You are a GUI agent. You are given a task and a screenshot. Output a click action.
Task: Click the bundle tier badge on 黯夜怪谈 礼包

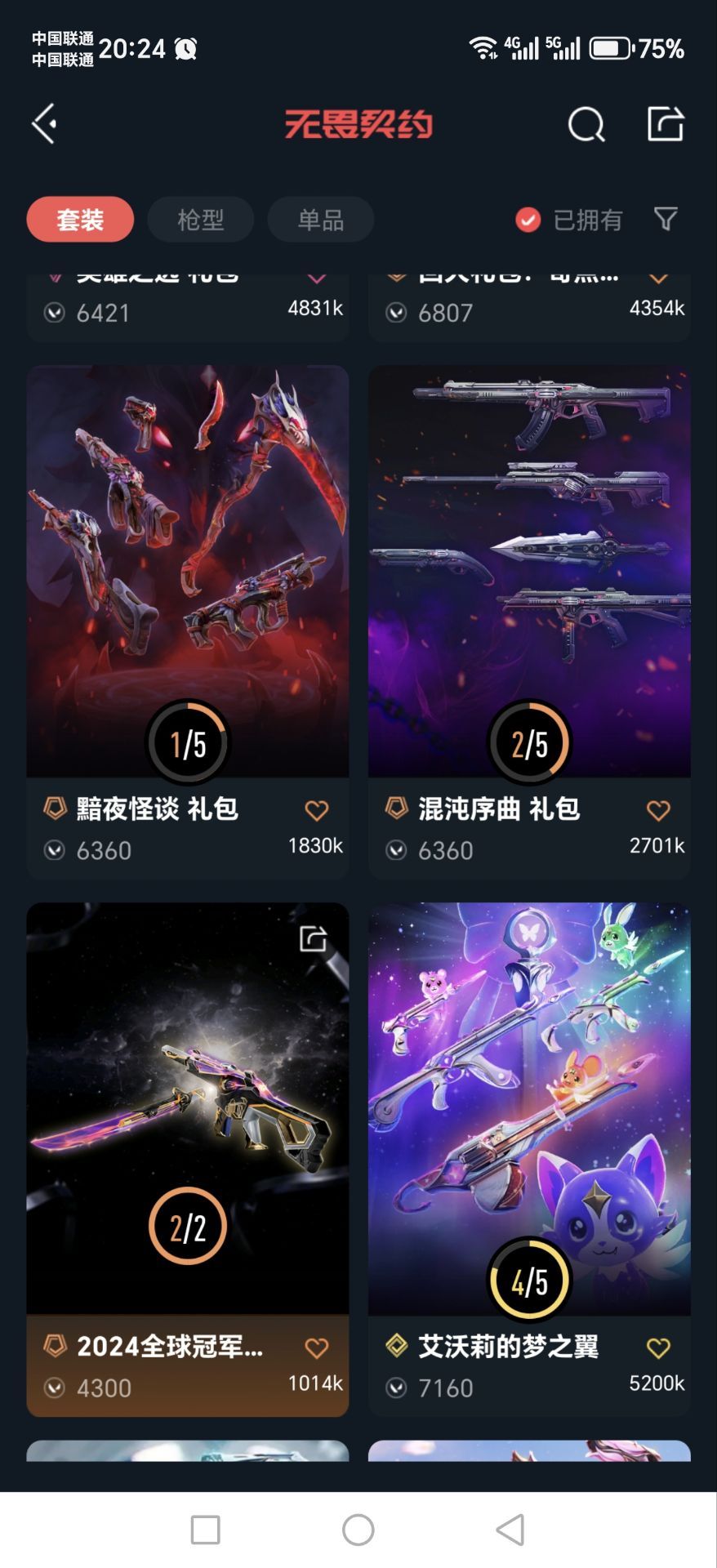pyautogui.click(x=54, y=808)
